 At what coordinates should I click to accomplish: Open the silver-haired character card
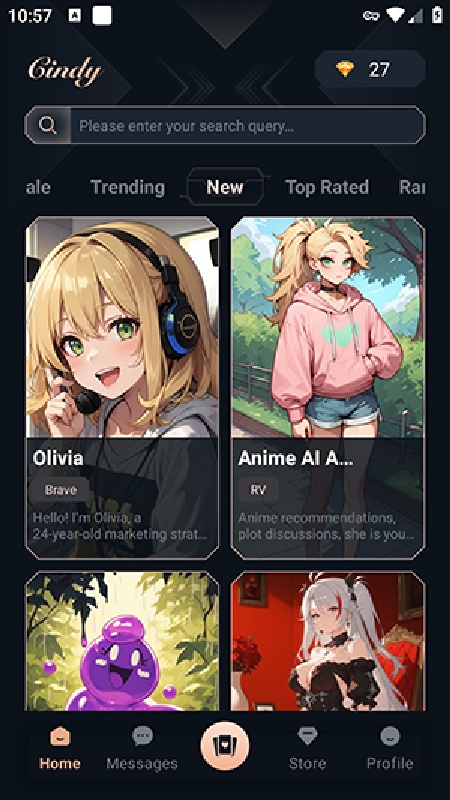328,641
